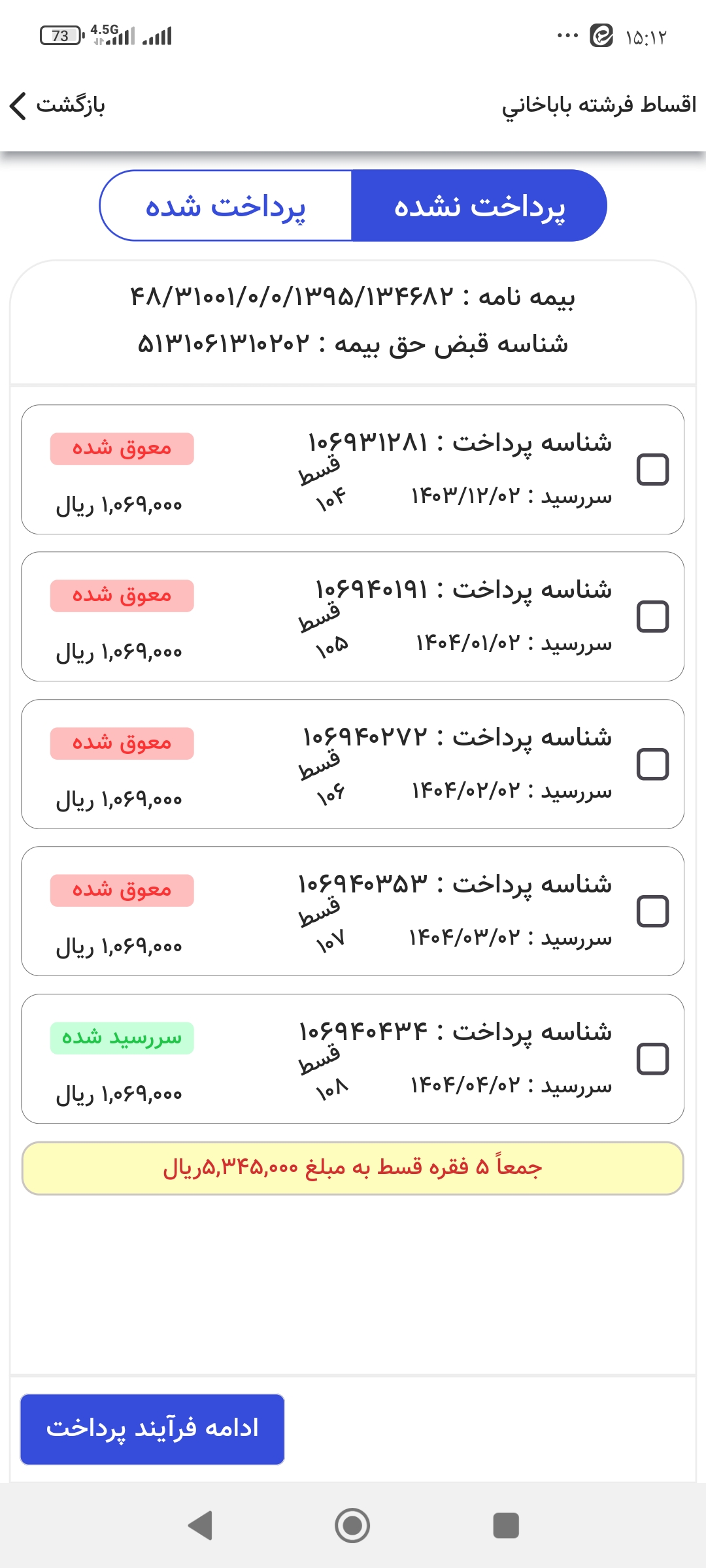Screen dimensions: 706x1568
Task: Select the پرداخت نشده tab
Action: (479, 206)
